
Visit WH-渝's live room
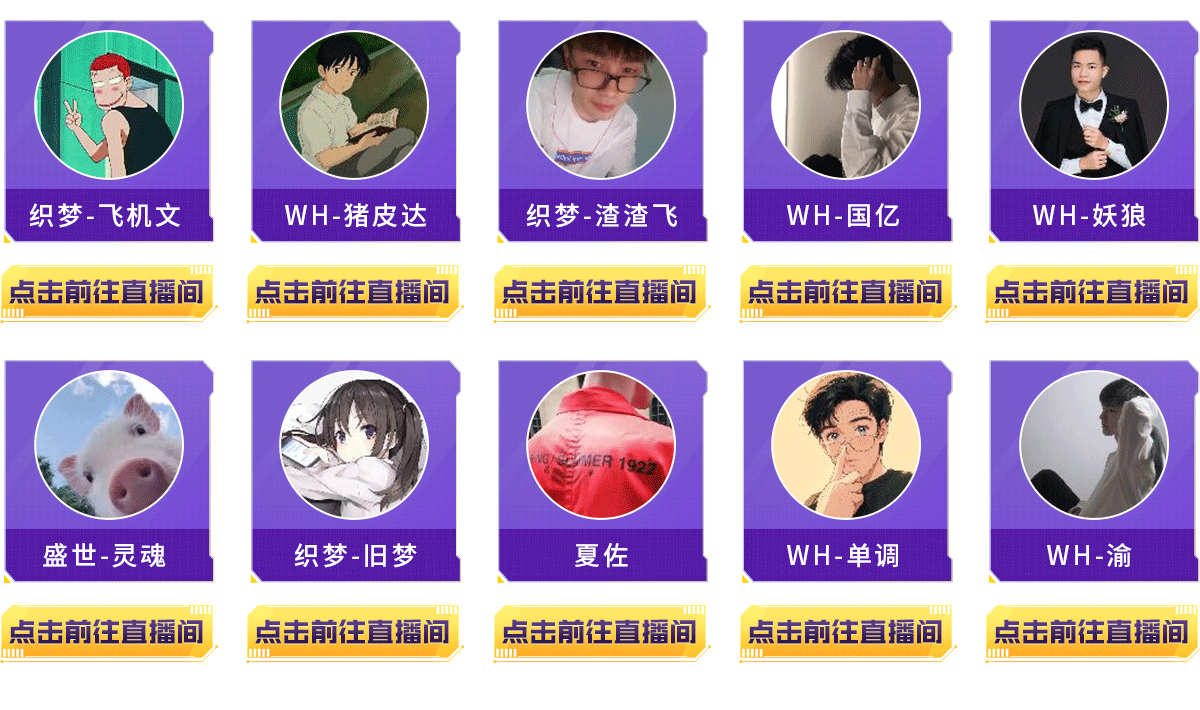pos(1091,632)
